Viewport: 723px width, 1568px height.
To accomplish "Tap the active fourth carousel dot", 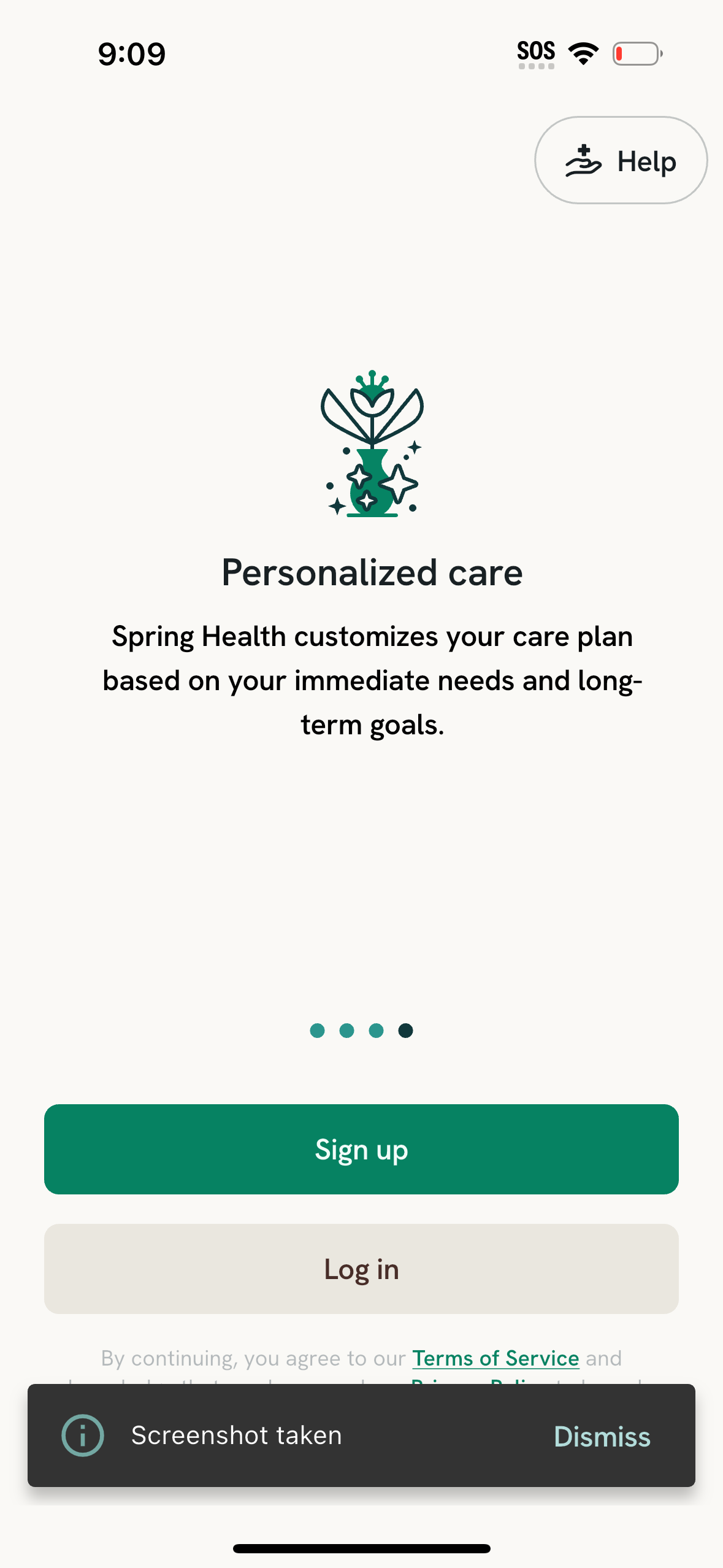I will [x=404, y=1031].
